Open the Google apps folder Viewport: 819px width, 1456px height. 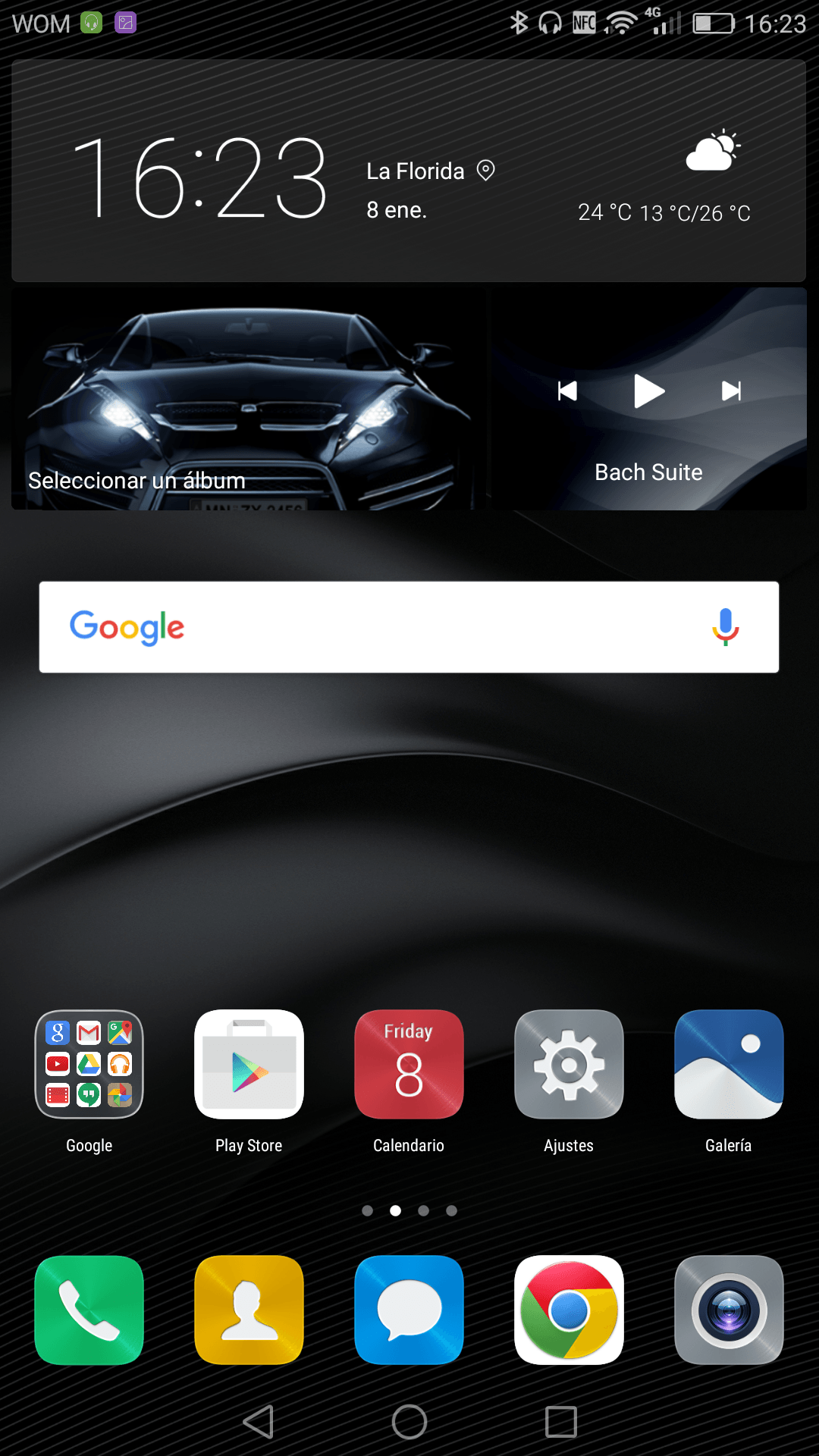coord(89,1065)
